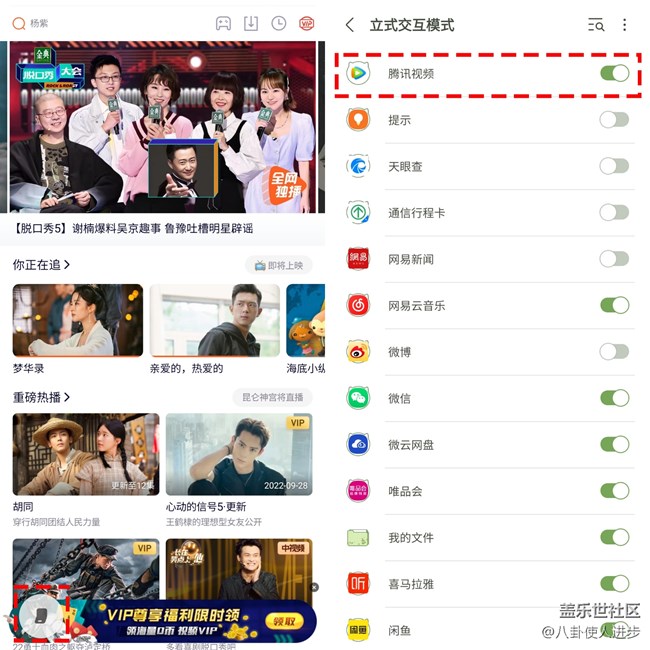
Task: Open 亲爱的，热爱的 show card
Action: point(214,321)
